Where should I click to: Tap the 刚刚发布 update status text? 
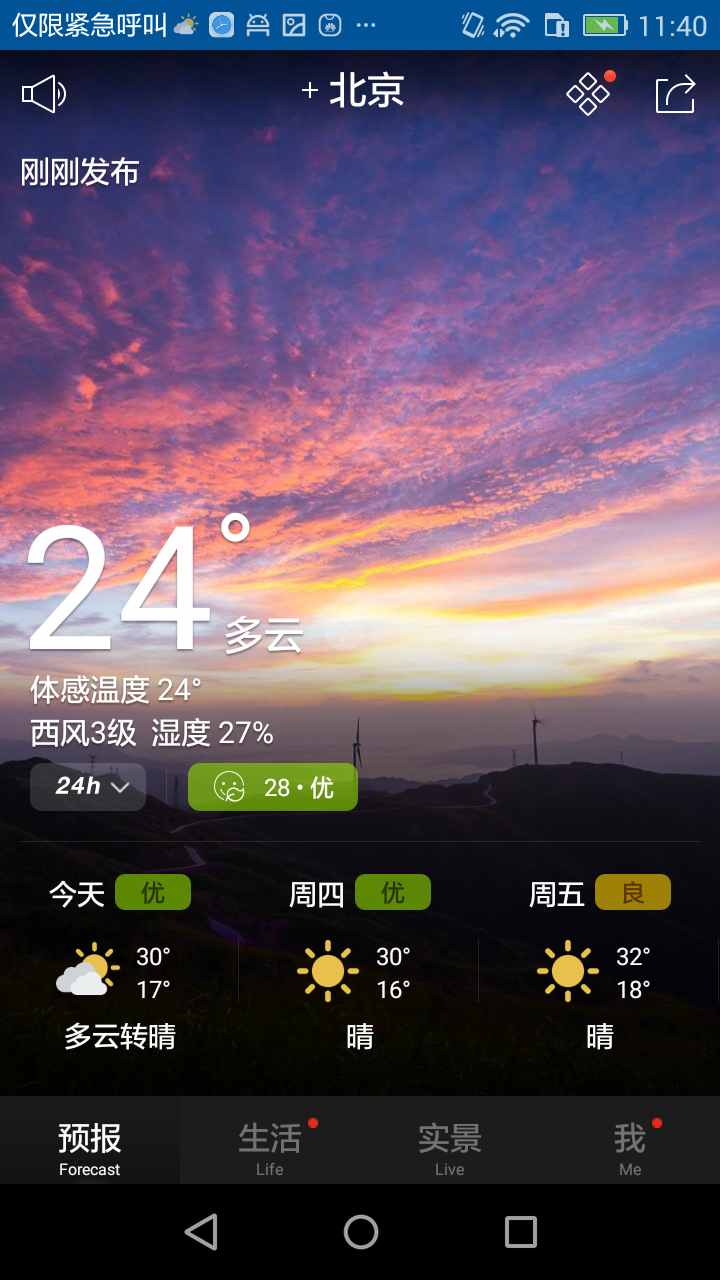click(x=80, y=171)
